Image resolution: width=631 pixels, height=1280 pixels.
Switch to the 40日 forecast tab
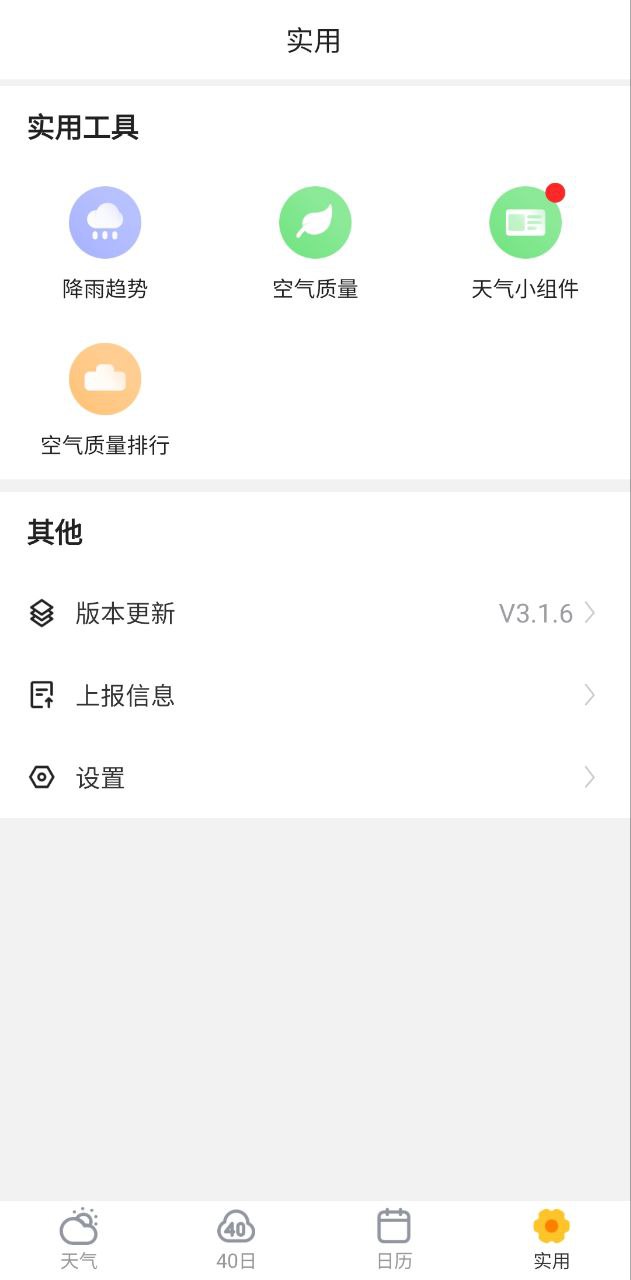click(x=236, y=1239)
